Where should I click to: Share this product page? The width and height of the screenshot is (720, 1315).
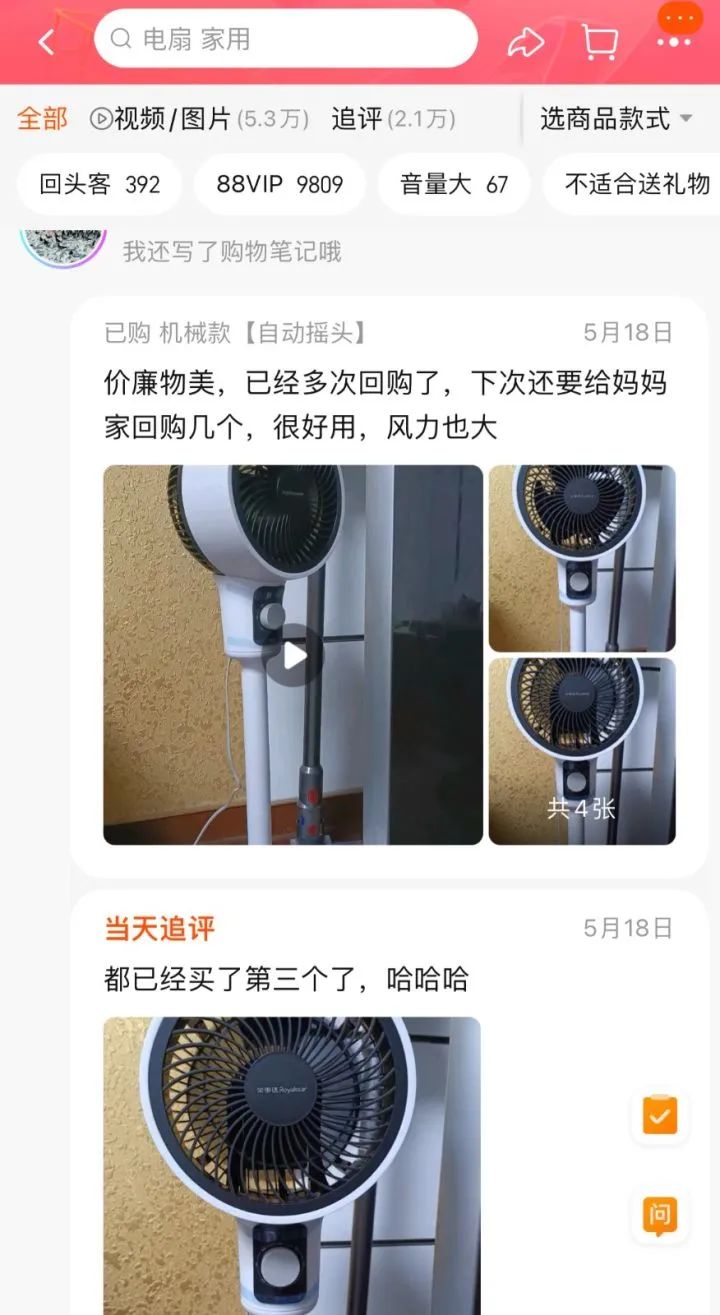526,42
